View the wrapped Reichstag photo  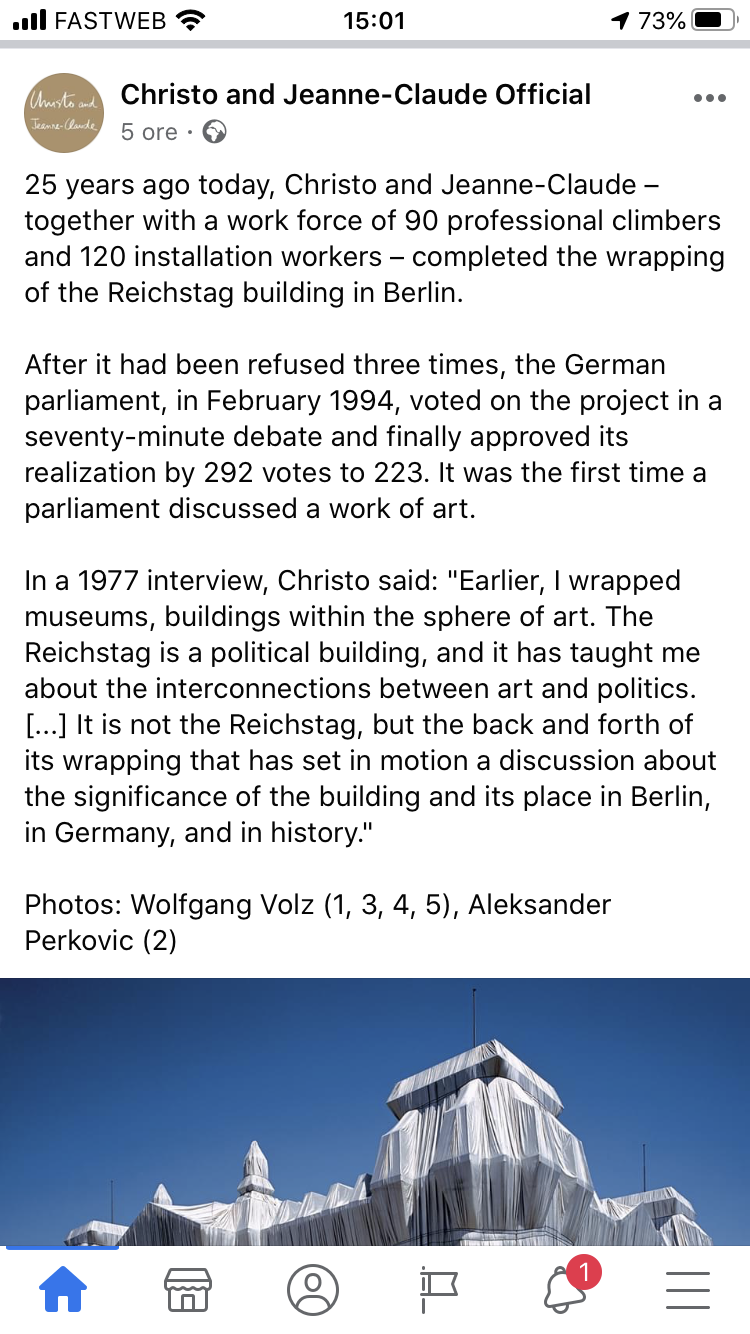(x=375, y=1112)
